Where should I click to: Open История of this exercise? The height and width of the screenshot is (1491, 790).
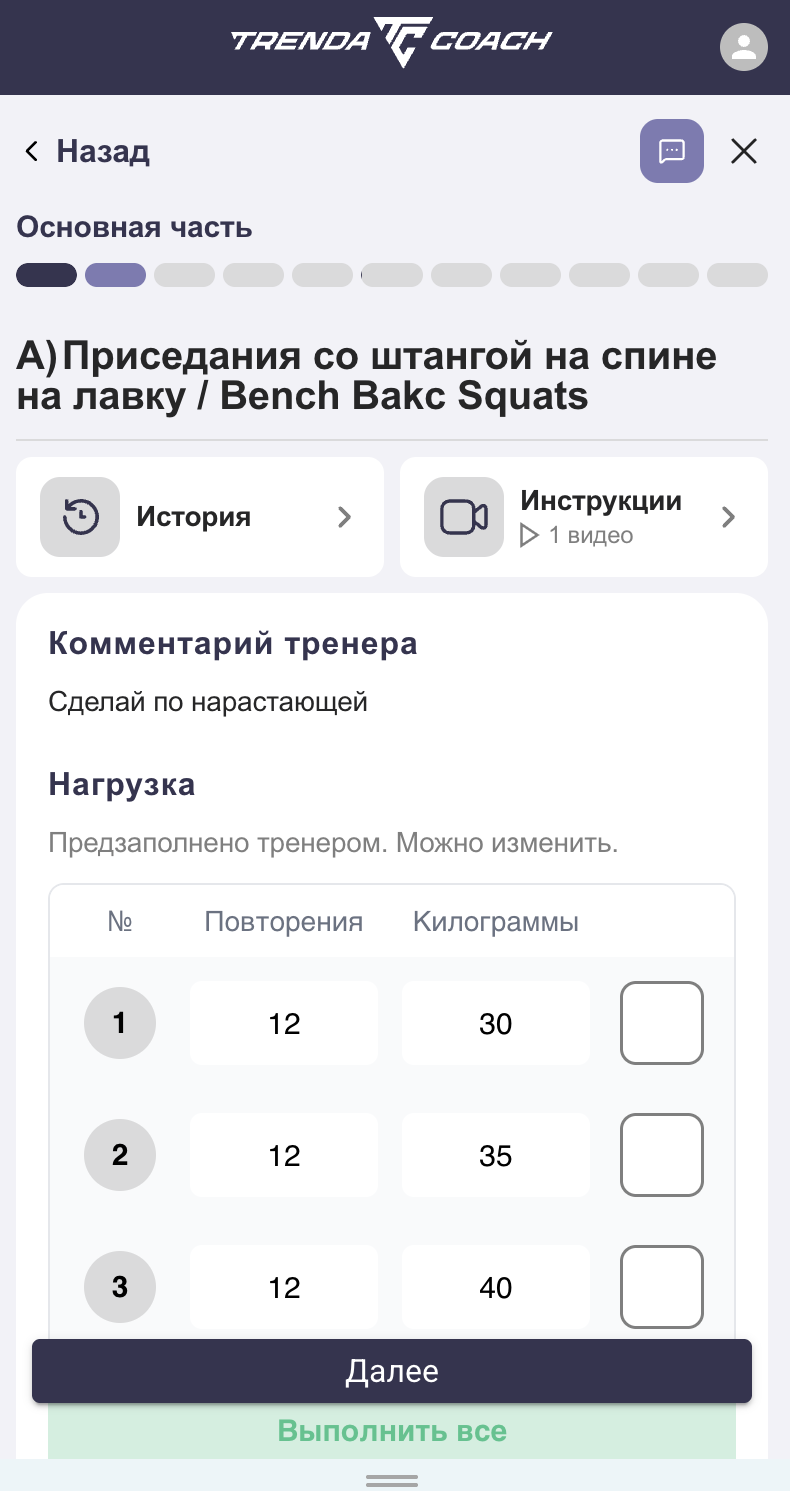pyautogui.click(x=200, y=517)
